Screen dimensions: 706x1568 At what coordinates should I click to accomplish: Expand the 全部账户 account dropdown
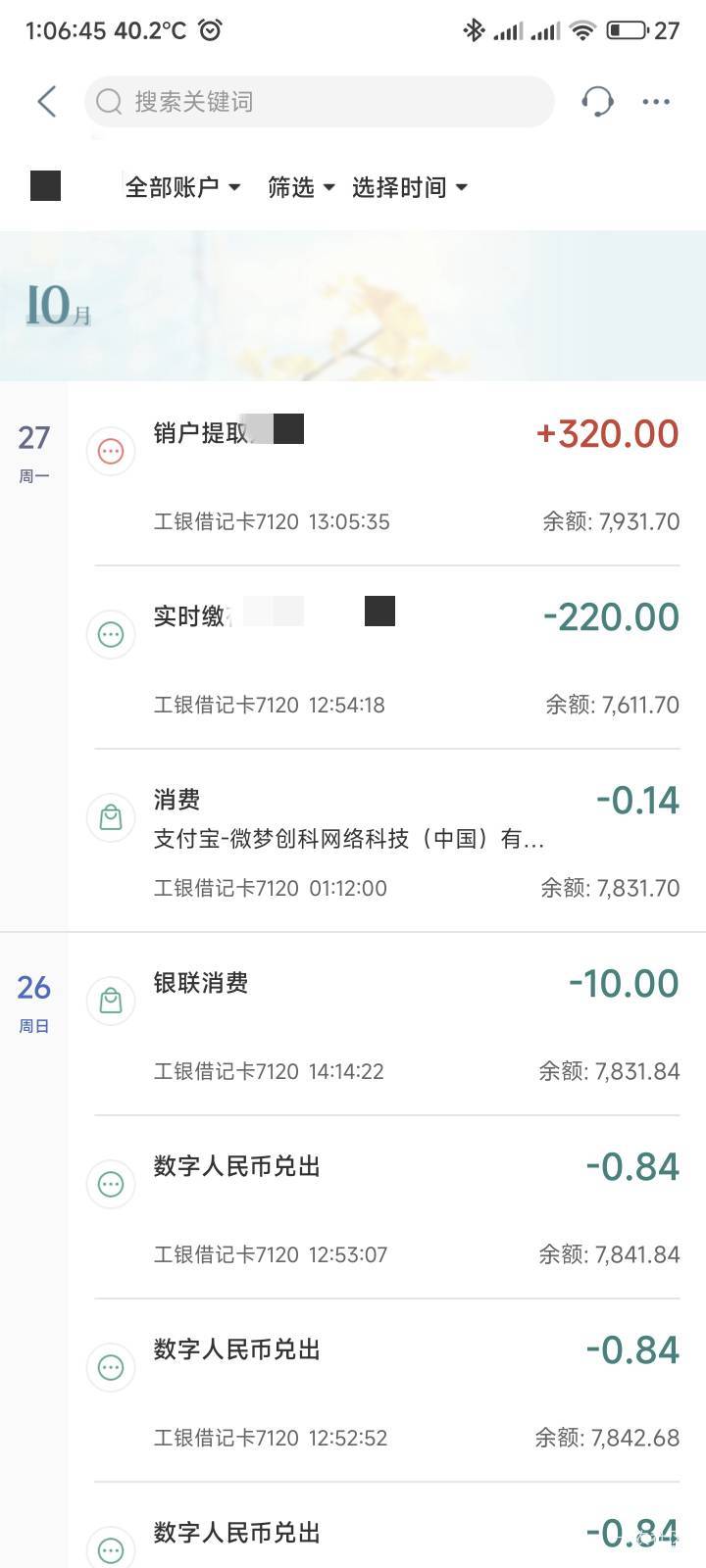(182, 187)
